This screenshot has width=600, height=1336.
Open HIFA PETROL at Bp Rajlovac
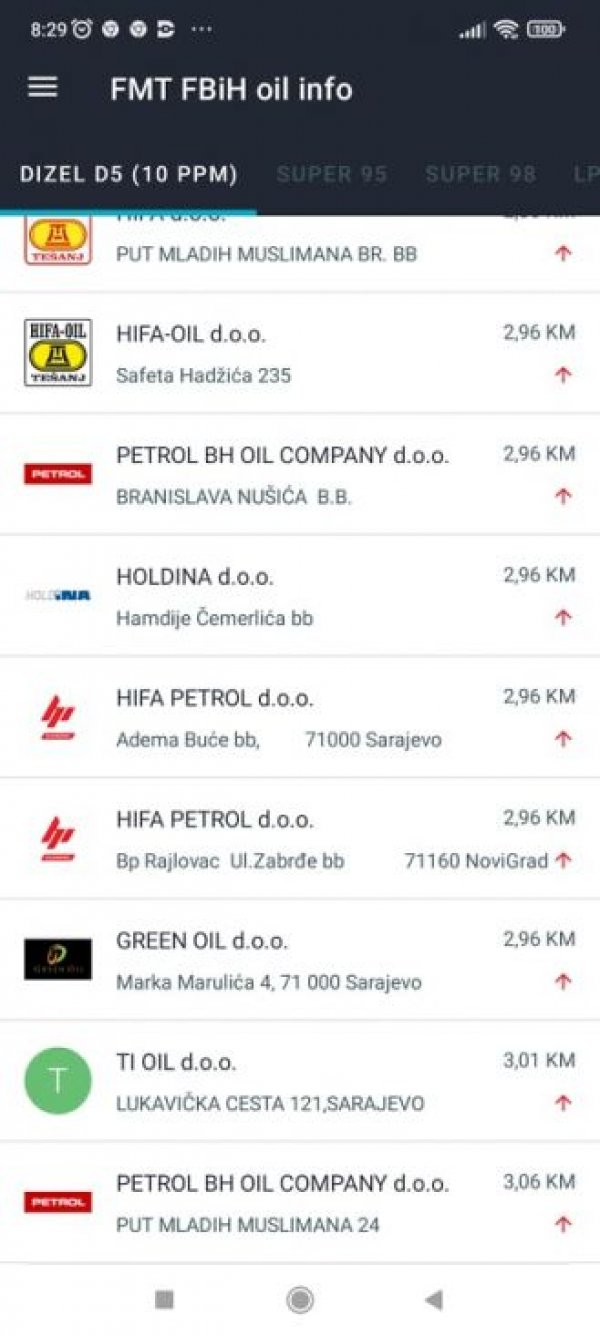[x=300, y=838]
